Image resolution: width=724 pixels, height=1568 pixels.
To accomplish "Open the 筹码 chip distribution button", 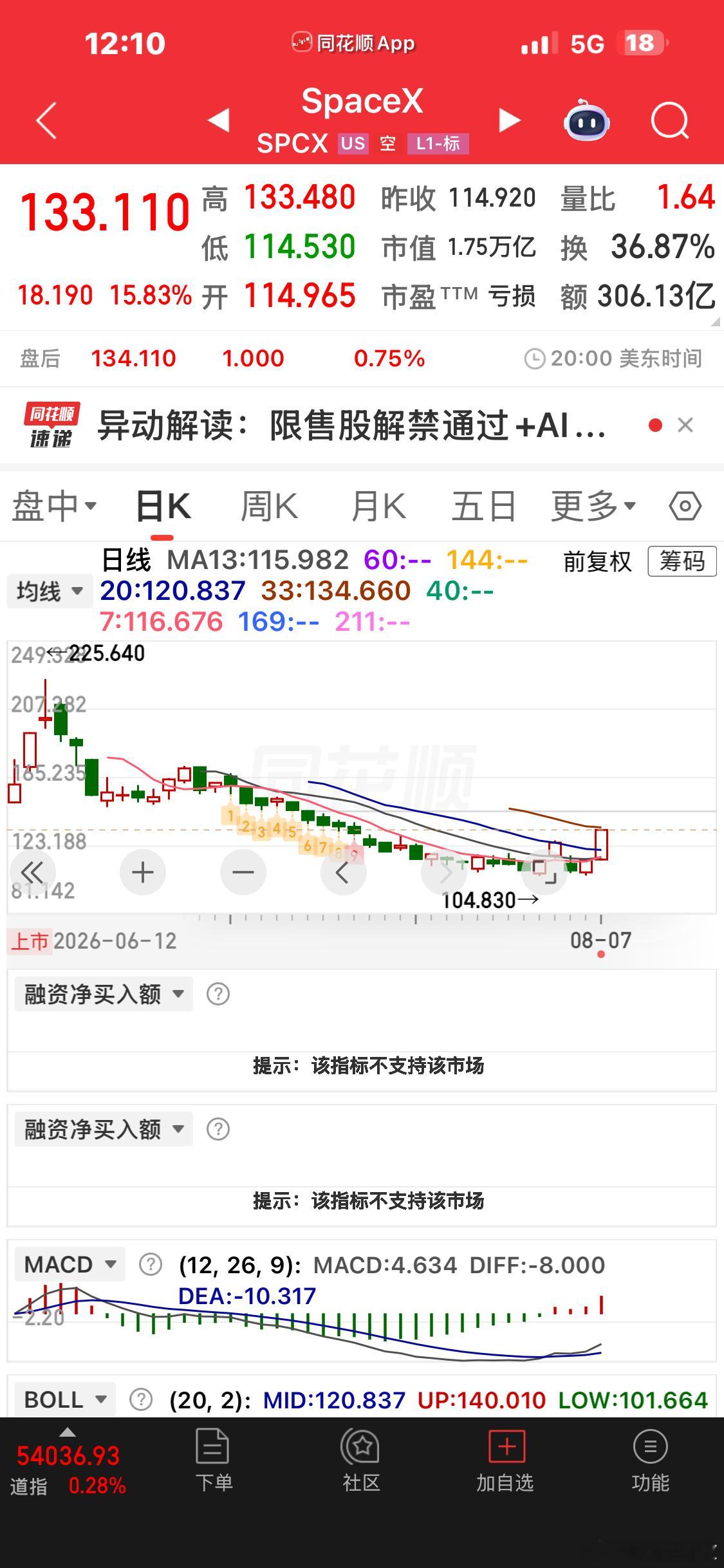I will tap(682, 561).
